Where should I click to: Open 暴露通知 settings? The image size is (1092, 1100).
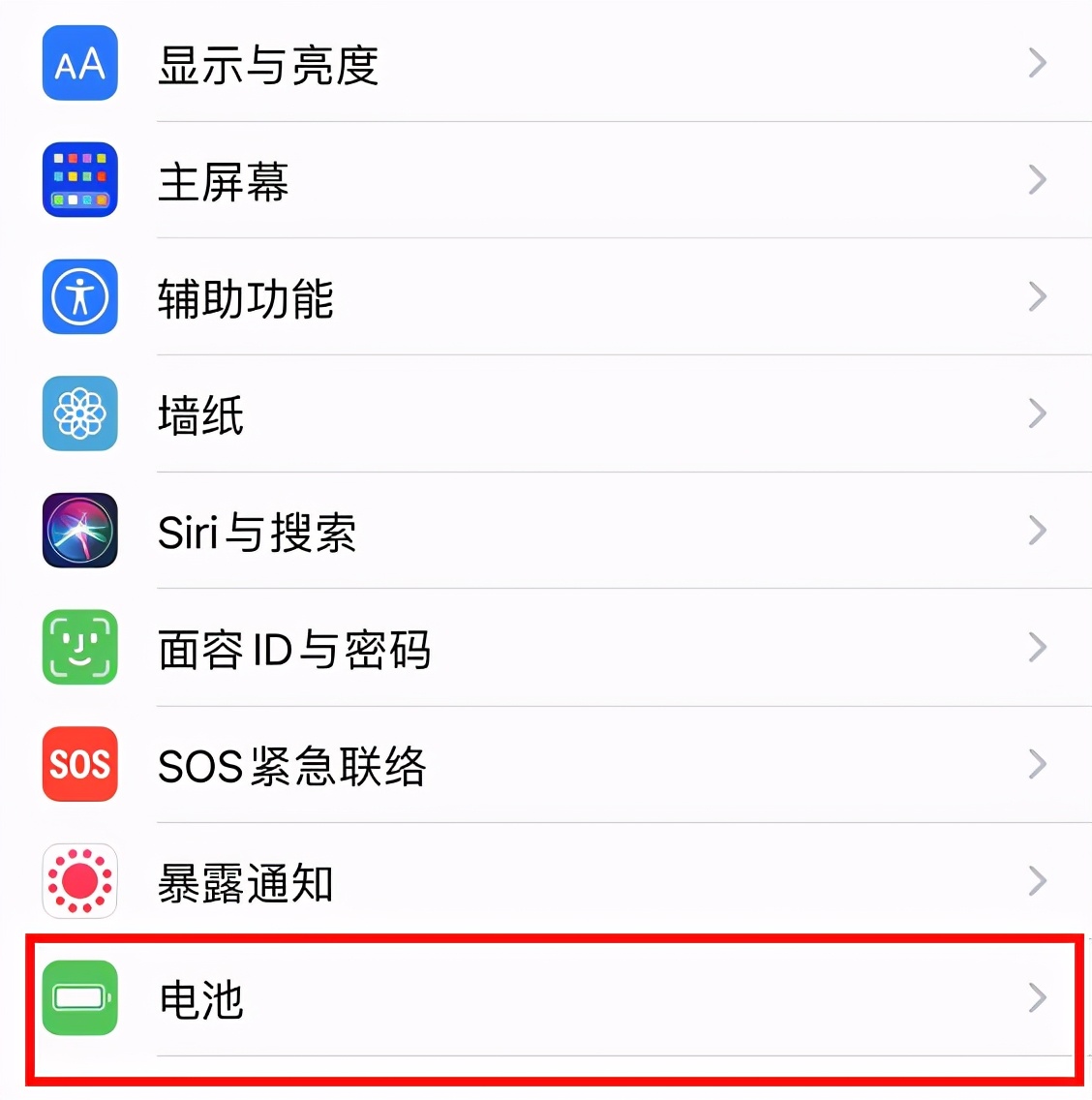click(x=246, y=883)
